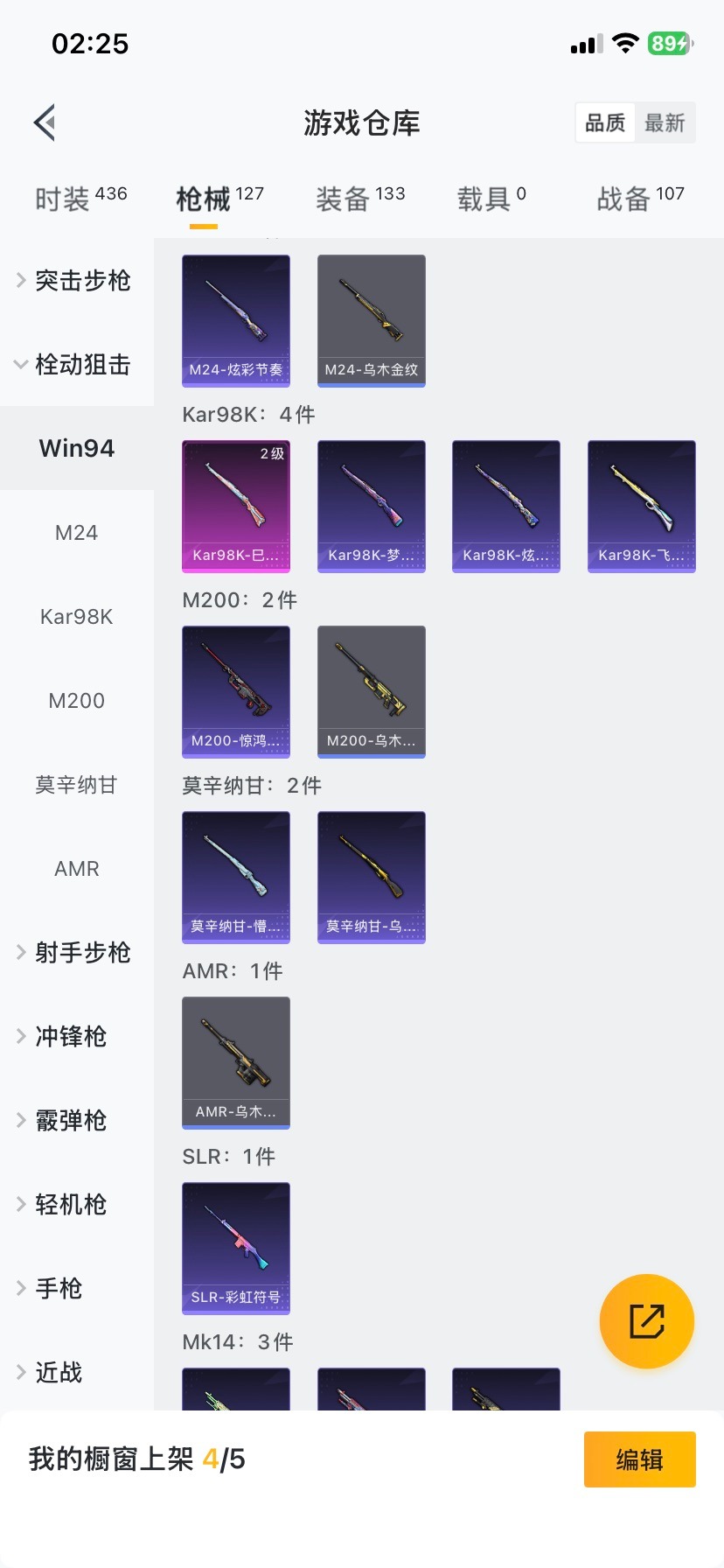Tap the 编辑 button at the bottom
724x1568 pixels.
tap(639, 1459)
